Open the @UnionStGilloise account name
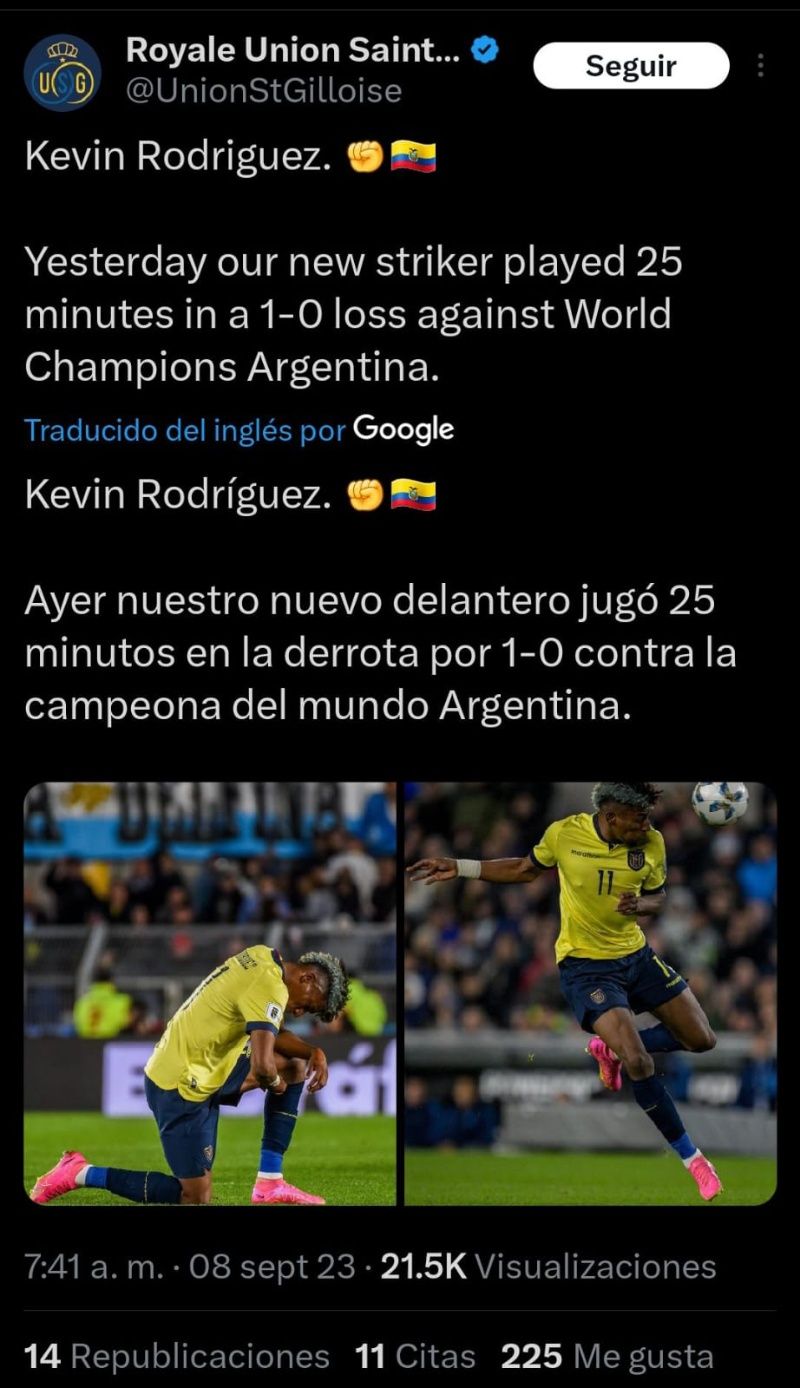This screenshot has height=1388, width=800. pos(263,91)
